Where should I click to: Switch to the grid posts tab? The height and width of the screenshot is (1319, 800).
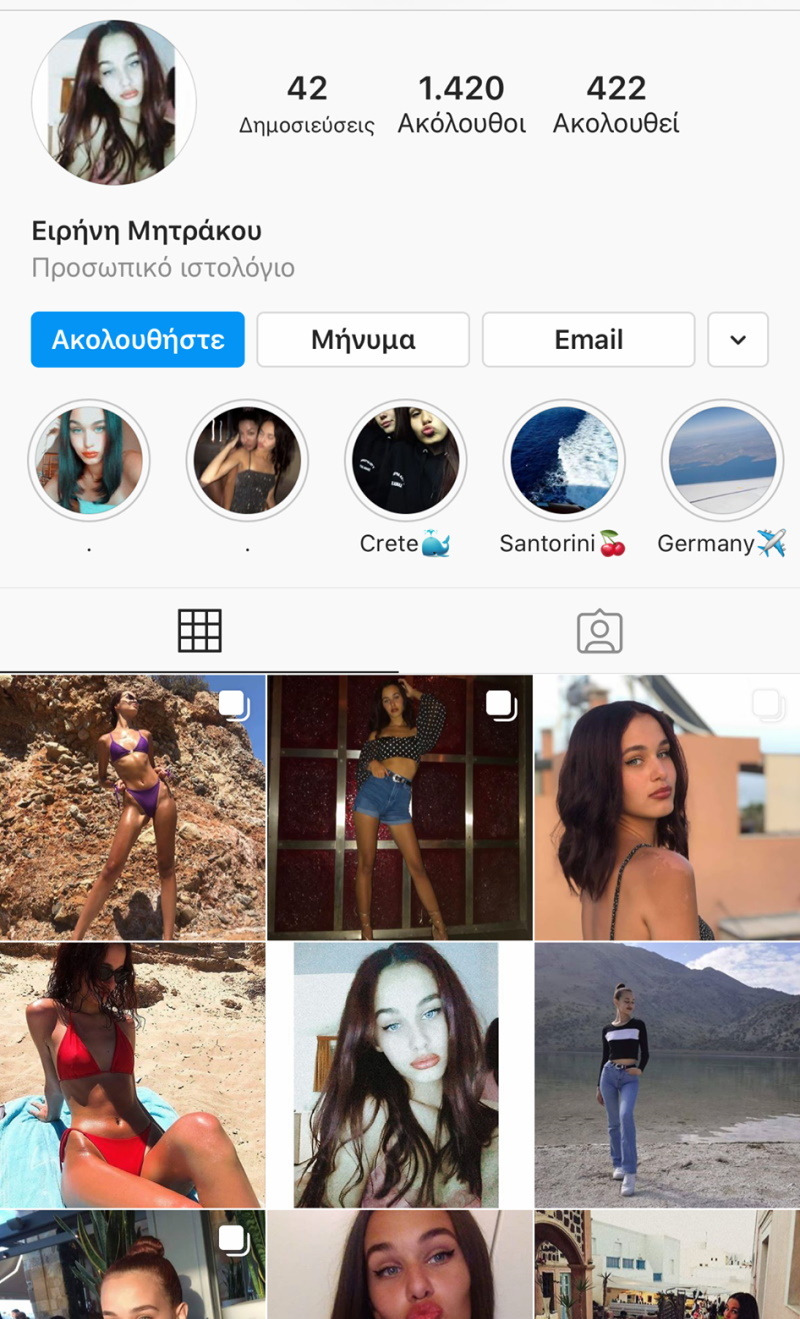(x=199, y=631)
